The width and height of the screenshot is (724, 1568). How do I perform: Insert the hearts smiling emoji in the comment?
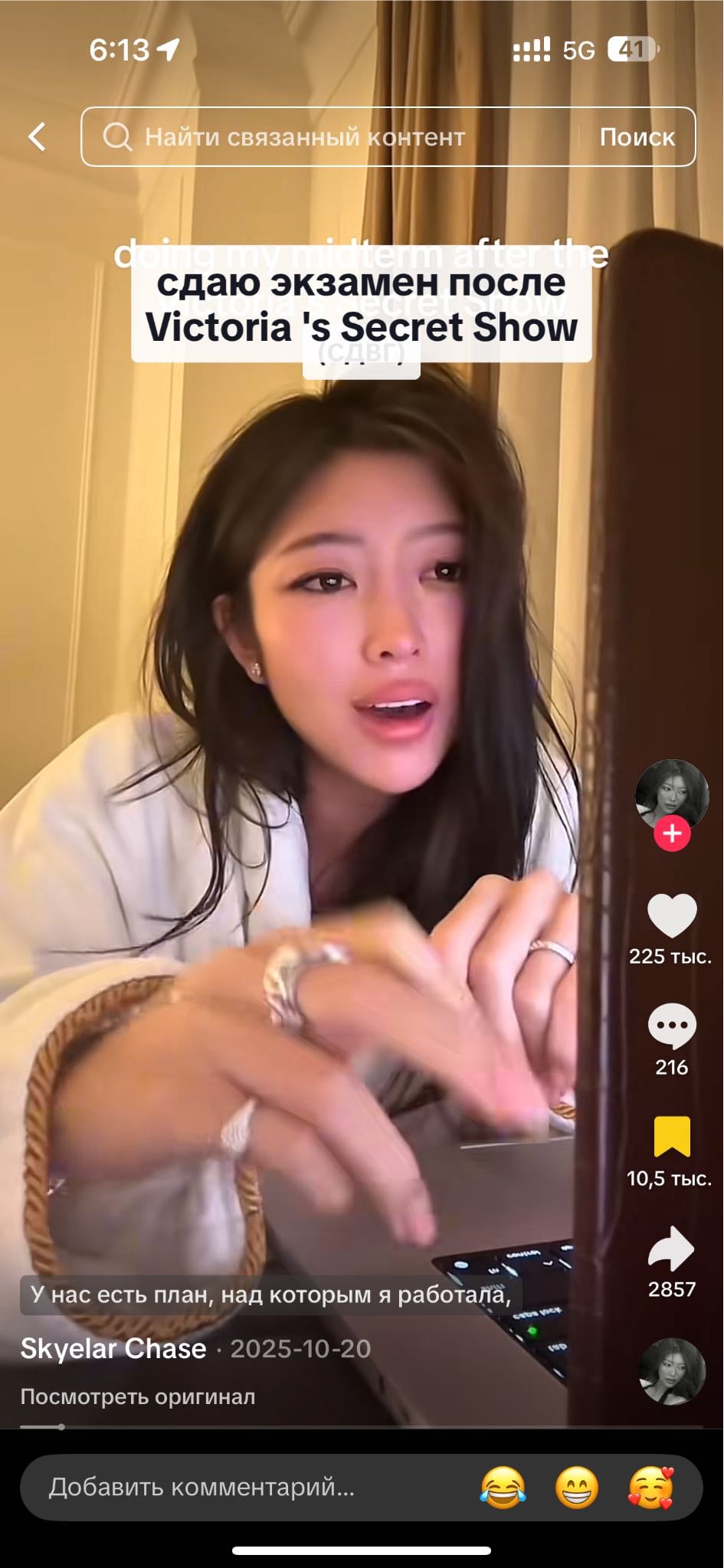coord(650,1488)
